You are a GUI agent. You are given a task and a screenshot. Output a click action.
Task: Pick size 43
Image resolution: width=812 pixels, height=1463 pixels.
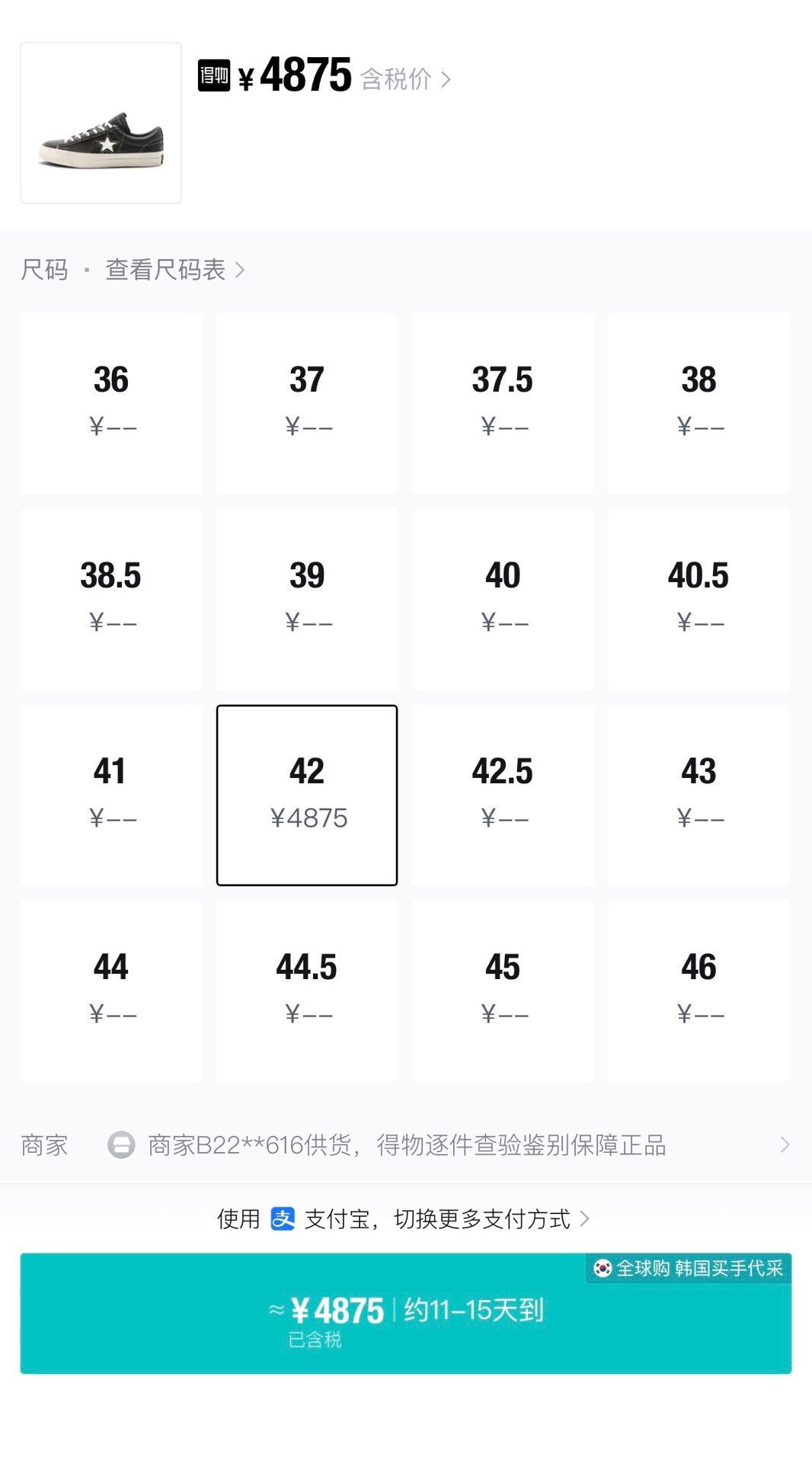click(x=699, y=795)
